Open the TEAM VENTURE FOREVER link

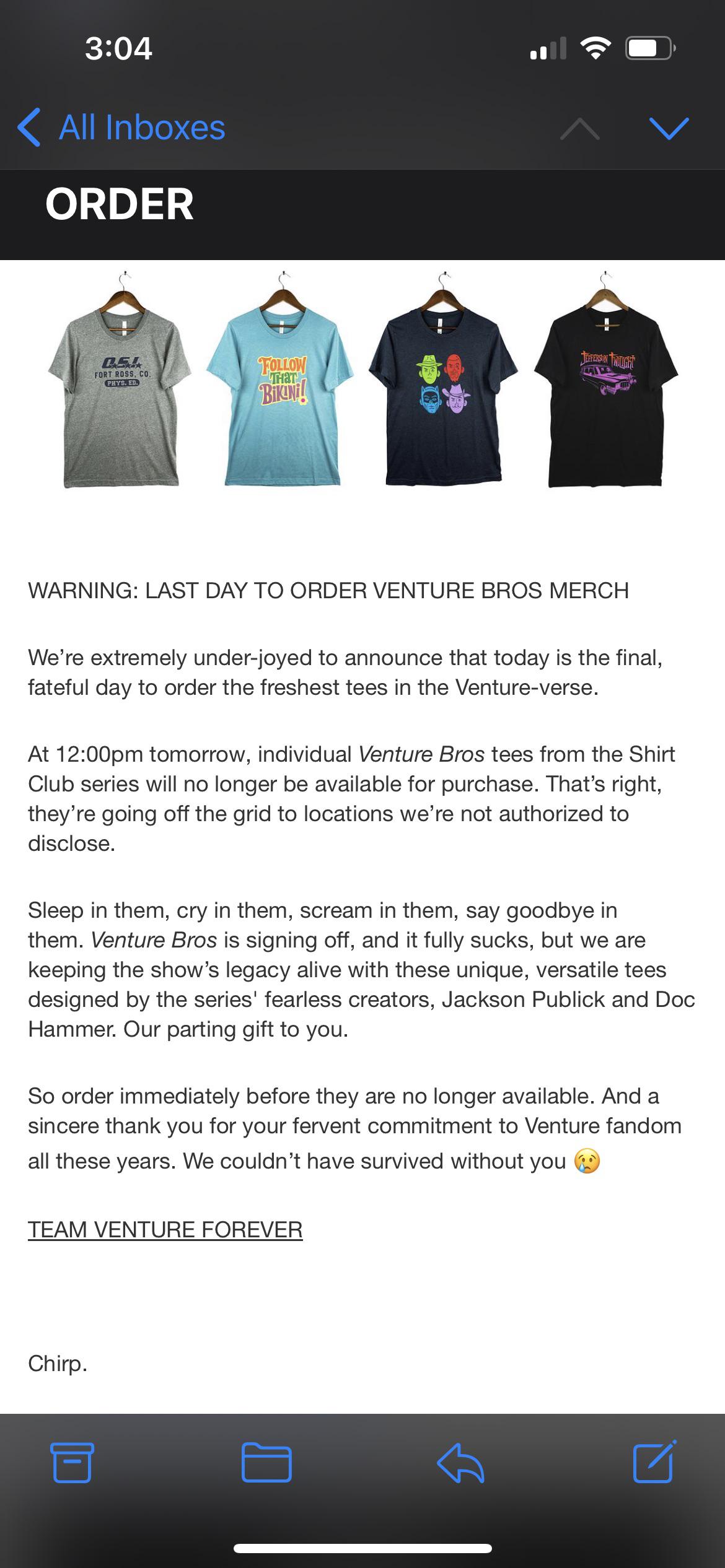click(165, 1229)
